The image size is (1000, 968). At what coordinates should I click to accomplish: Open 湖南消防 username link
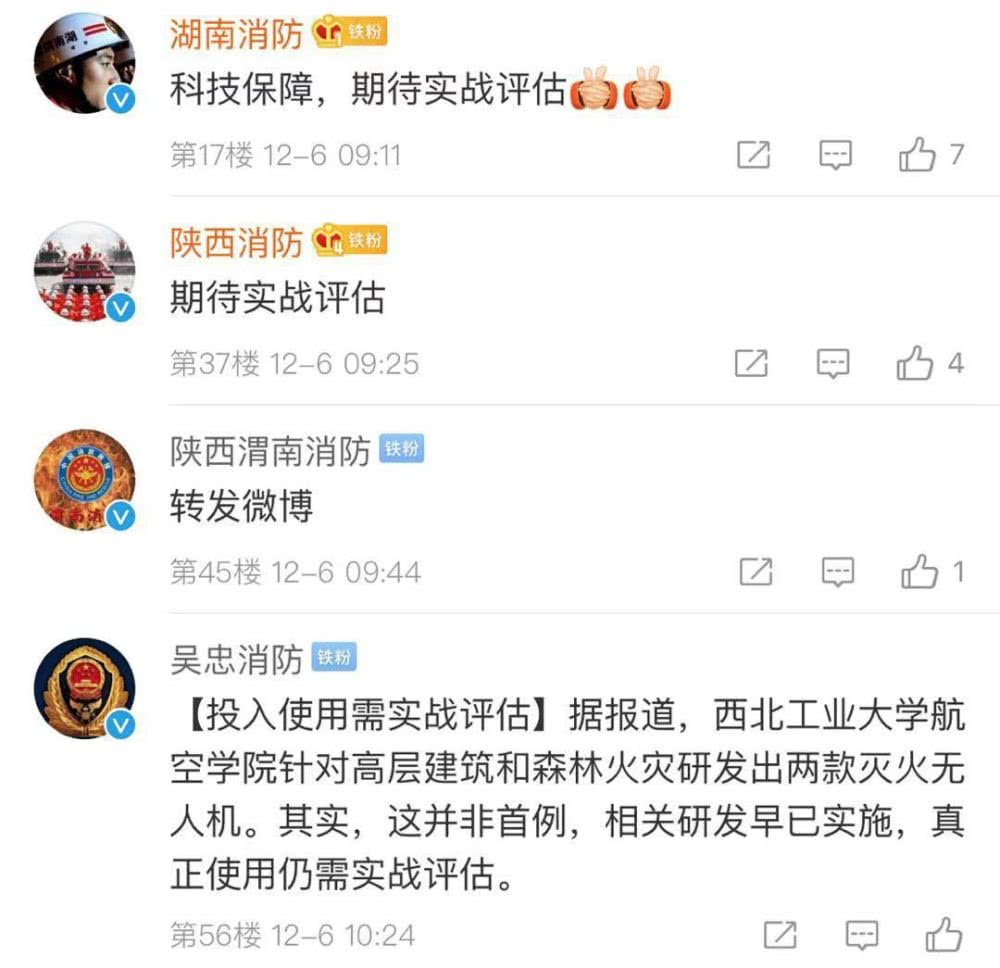point(236,34)
